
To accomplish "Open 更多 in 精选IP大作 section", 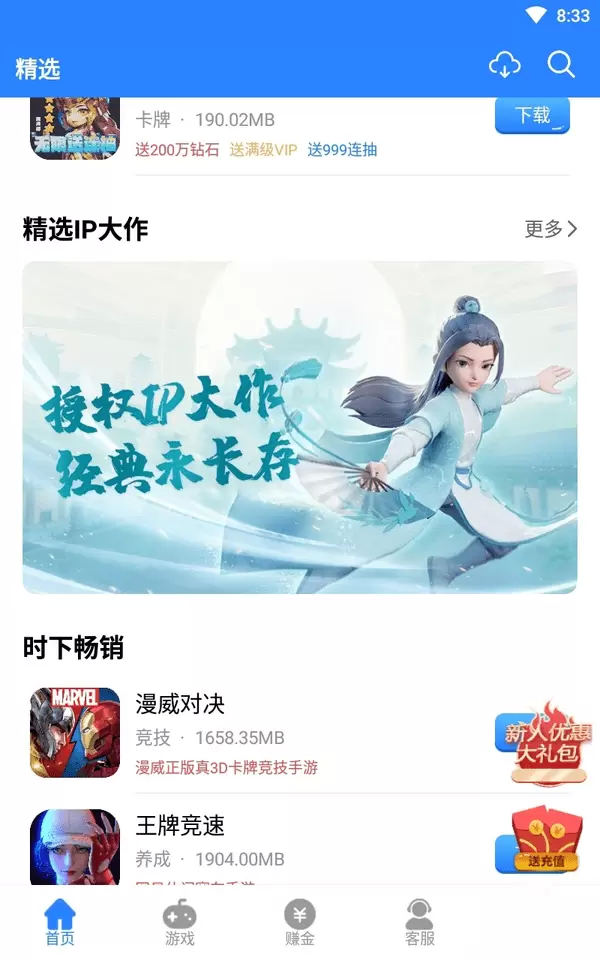I will [x=551, y=229].
